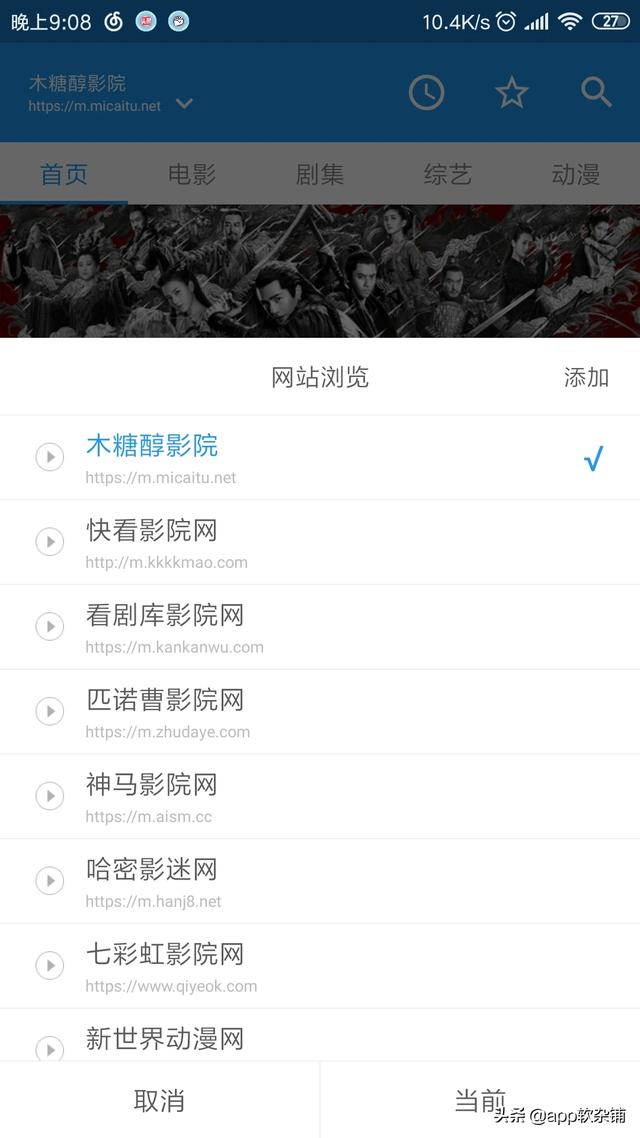Open the favorites star icon

[511, 93]
